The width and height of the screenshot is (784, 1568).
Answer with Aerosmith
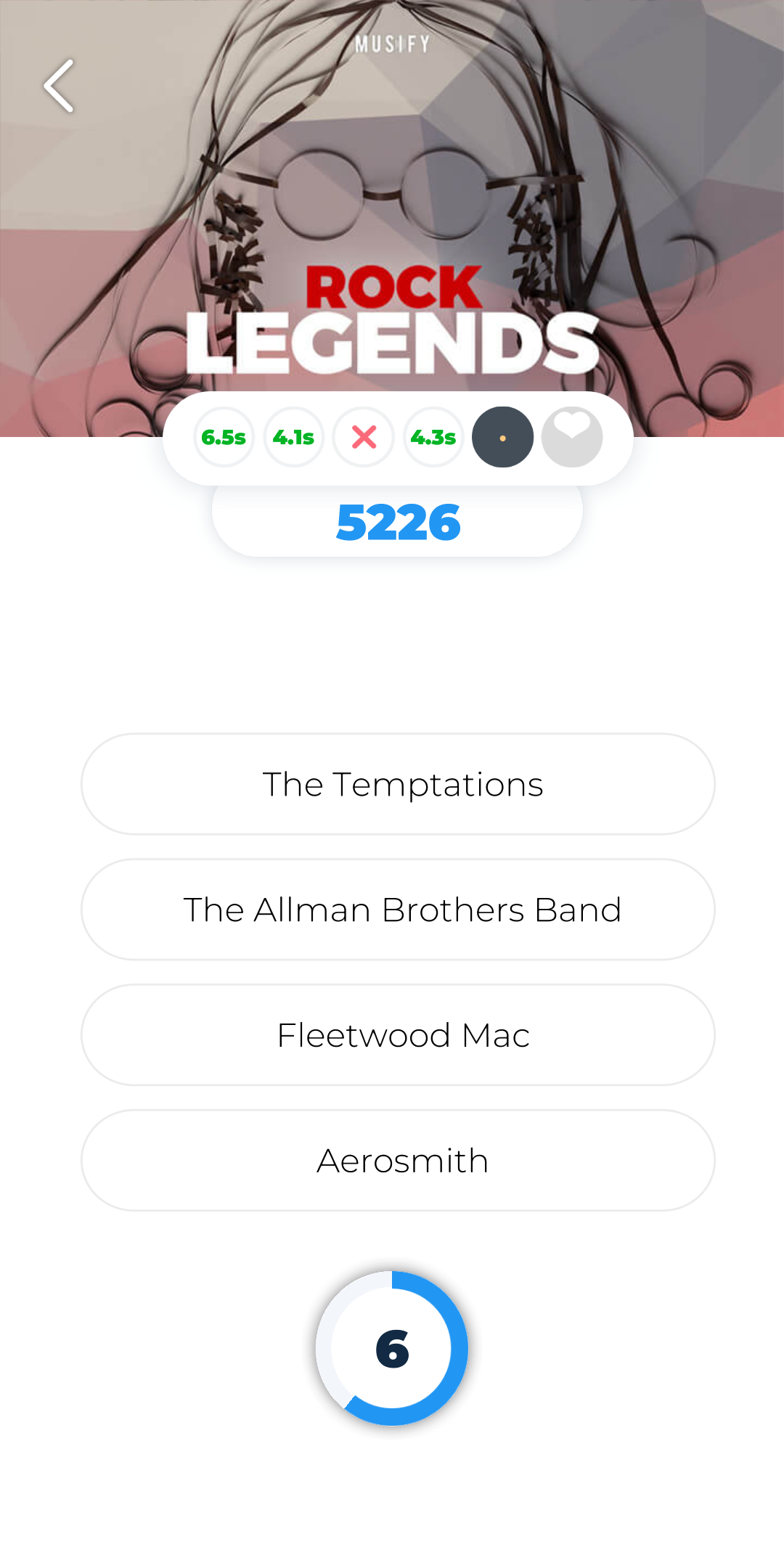point(398,1160)
